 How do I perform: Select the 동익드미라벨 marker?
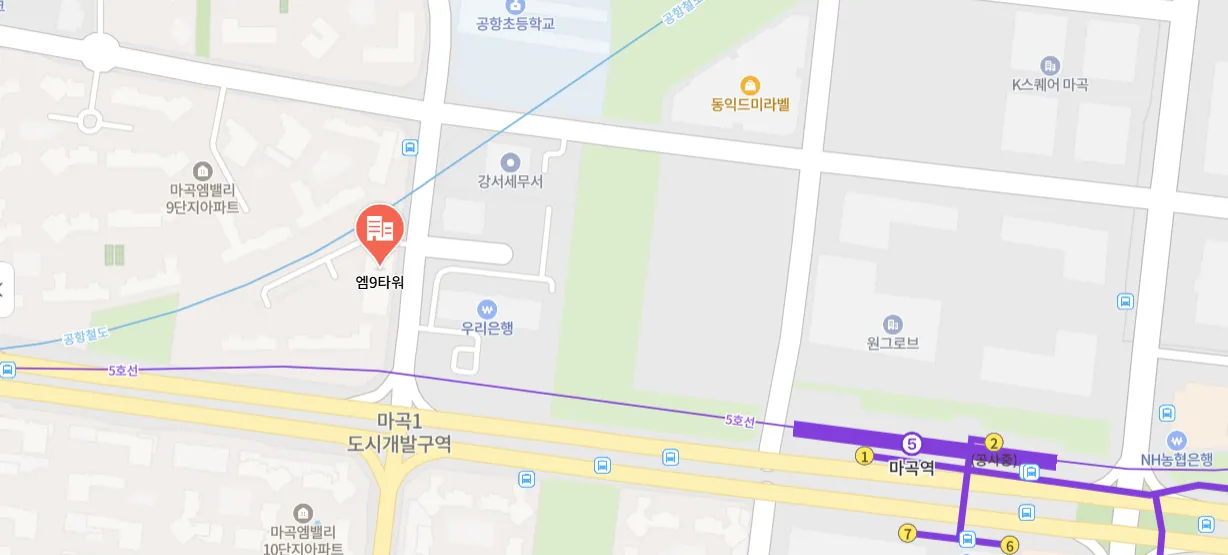click(x=750, y=86)
